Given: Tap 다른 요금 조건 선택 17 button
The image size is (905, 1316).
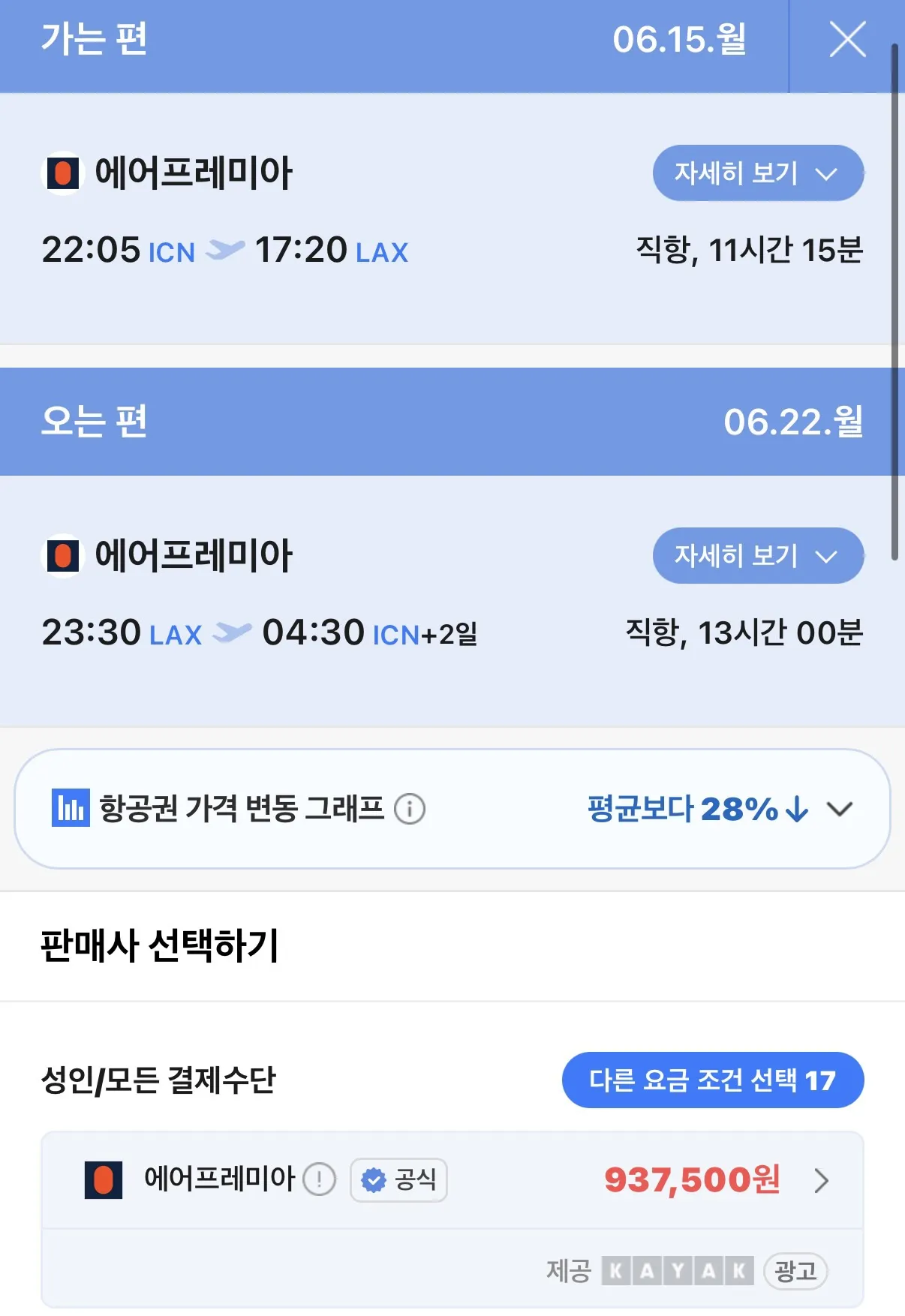Looking at the screenshot, I should point(712,1080).
